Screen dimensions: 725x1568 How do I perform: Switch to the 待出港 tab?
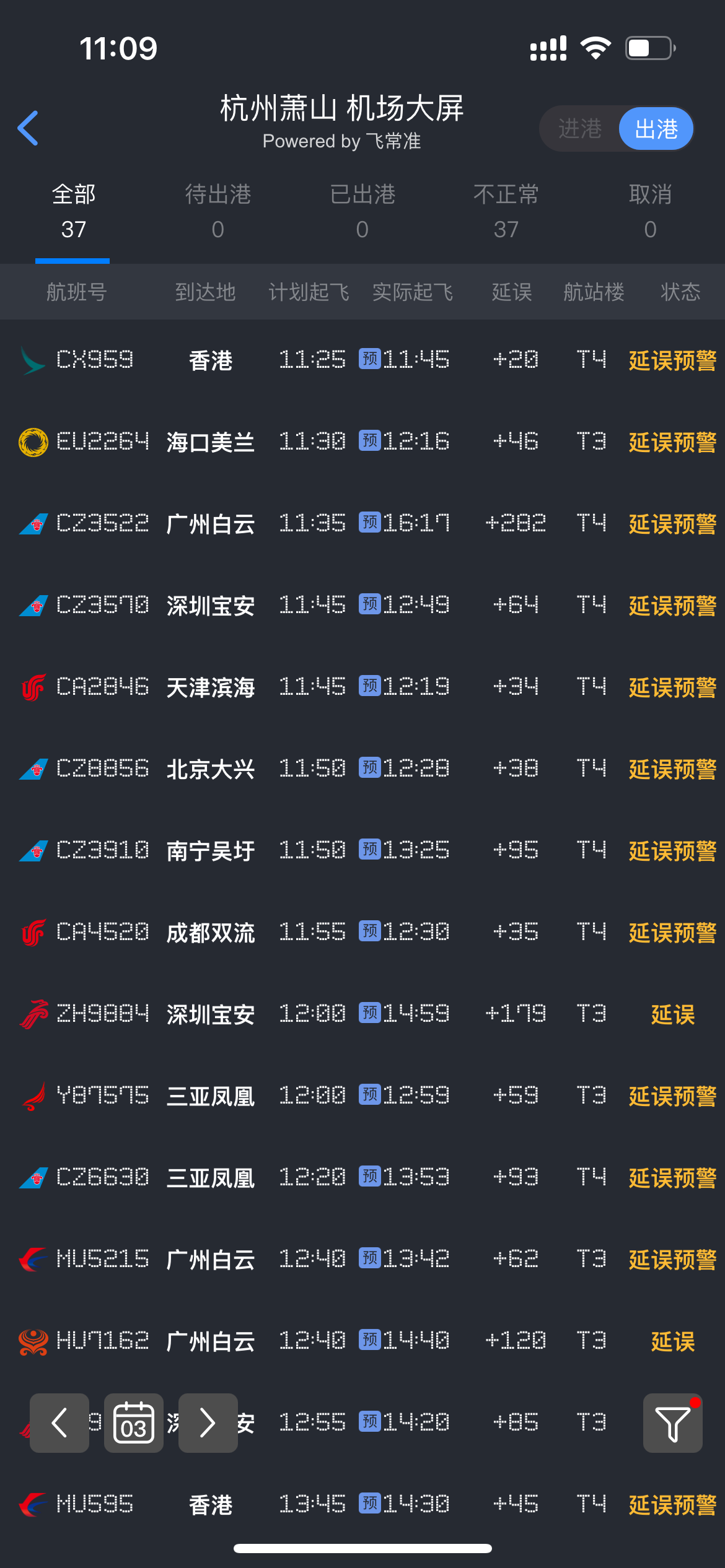217,212
